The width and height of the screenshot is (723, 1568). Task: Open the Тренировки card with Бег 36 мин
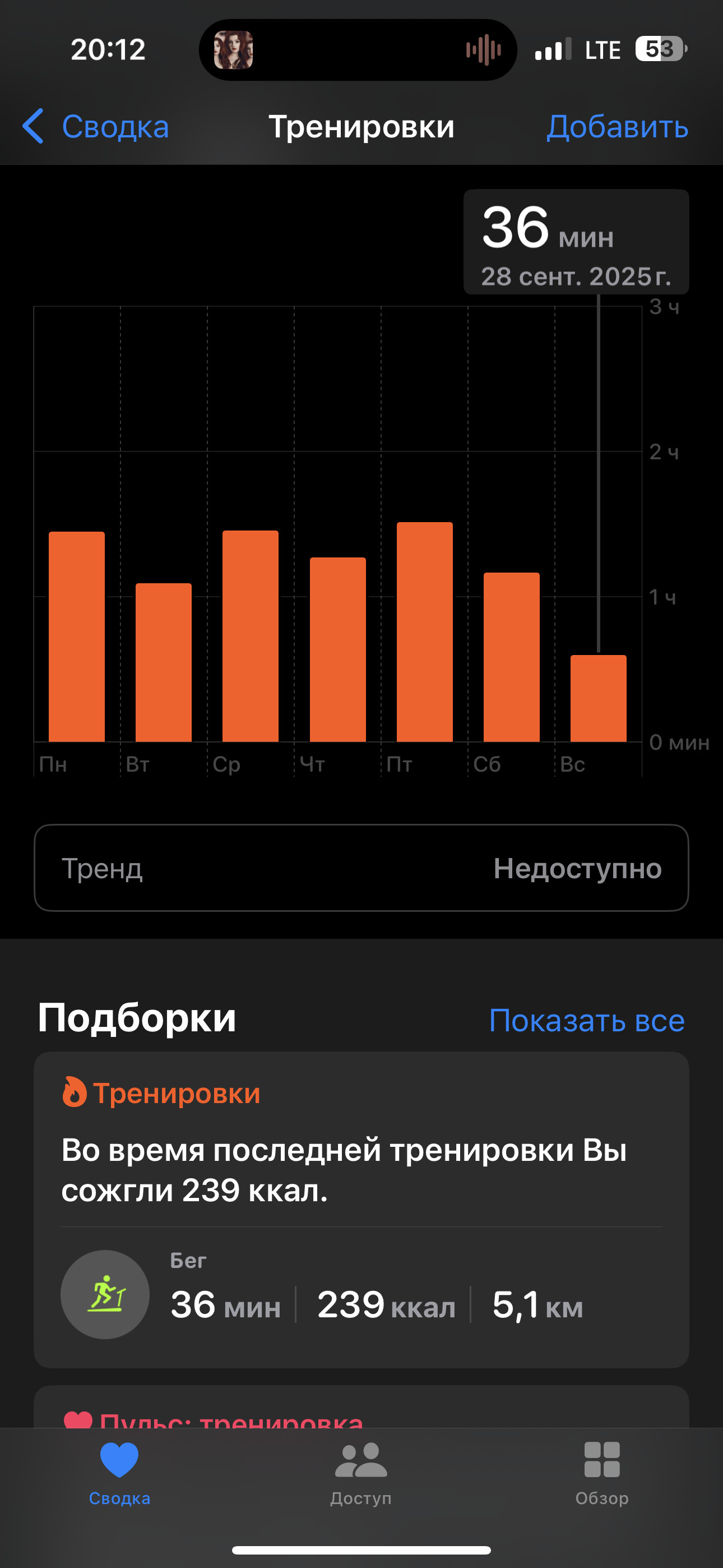tap(361, 1210)
